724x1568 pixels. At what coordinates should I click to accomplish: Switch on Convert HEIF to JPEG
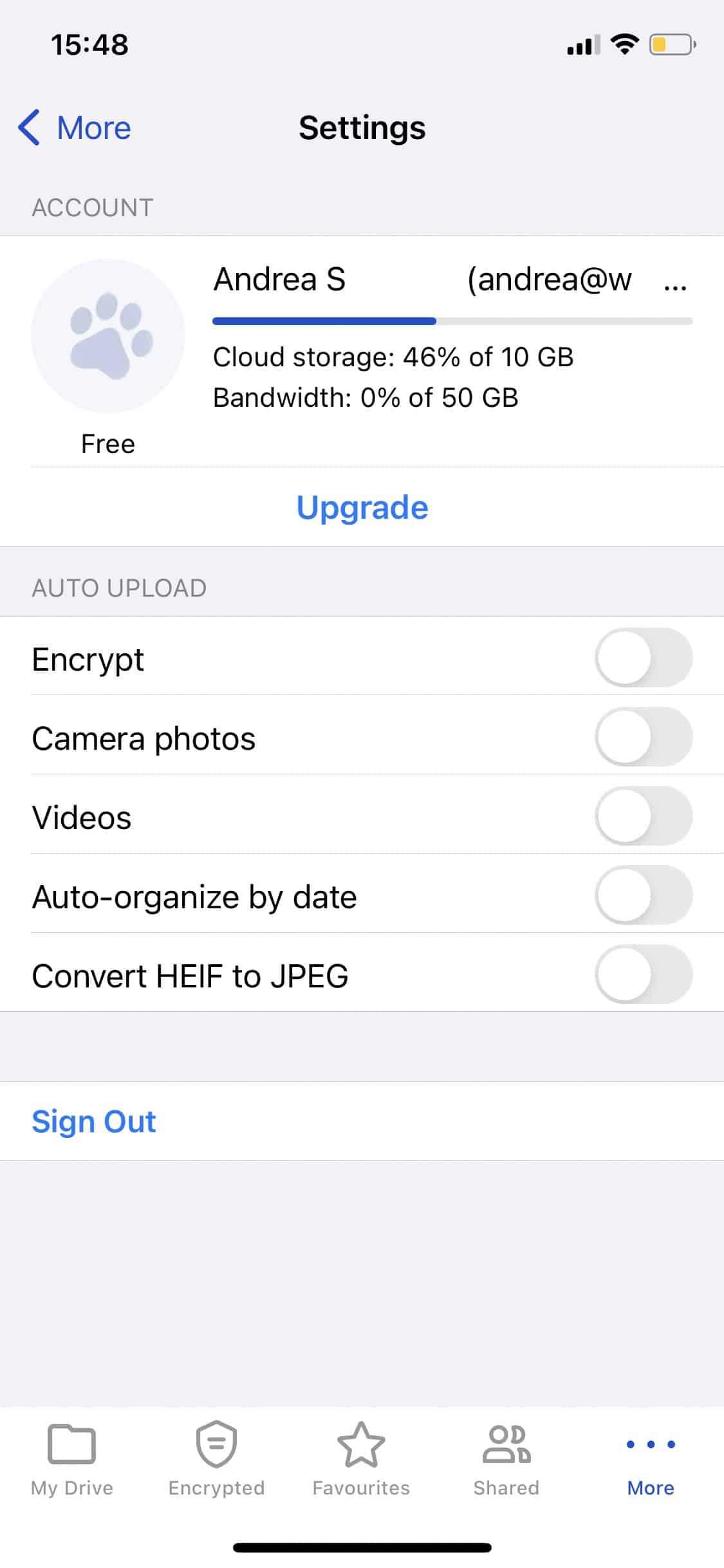coord(644,974)
